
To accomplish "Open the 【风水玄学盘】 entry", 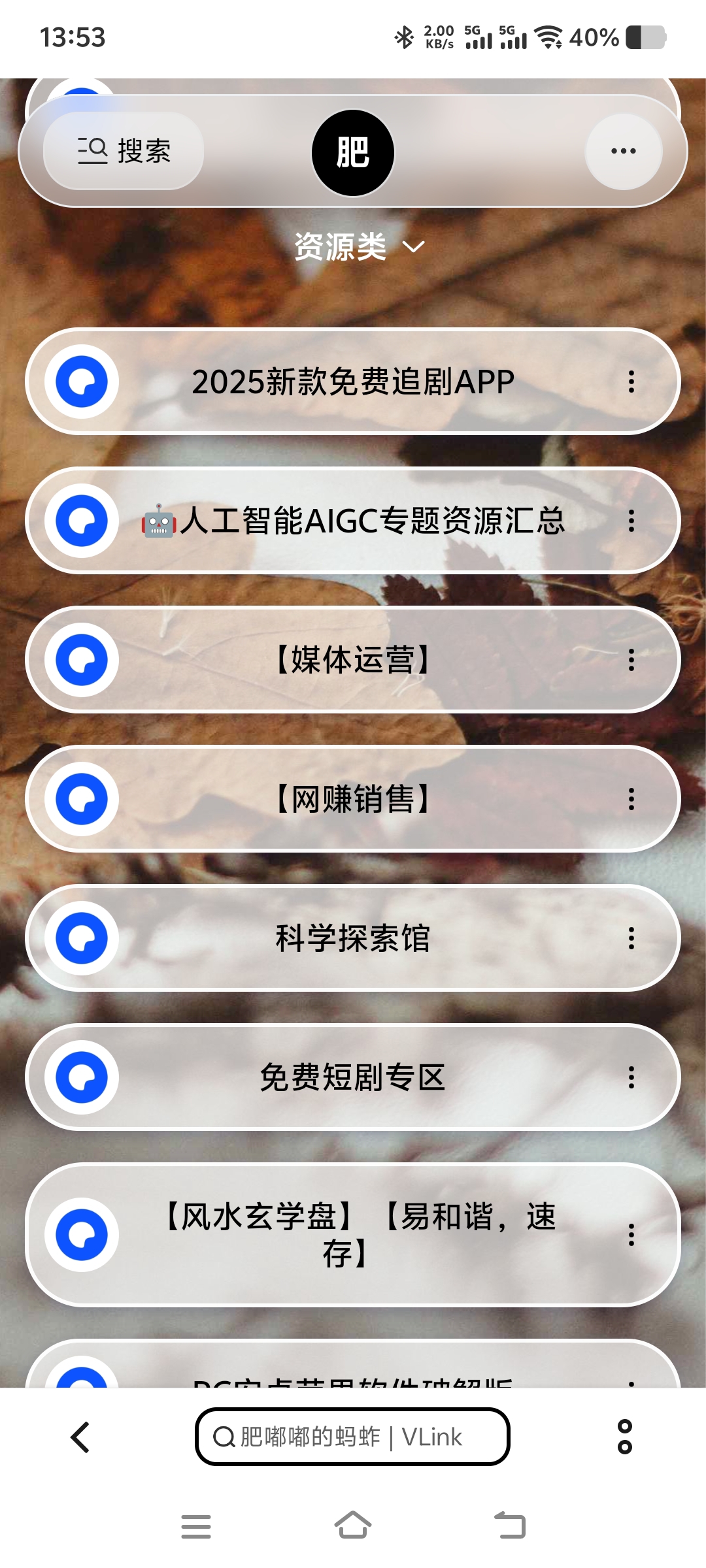I will (x=353, y=1234).
